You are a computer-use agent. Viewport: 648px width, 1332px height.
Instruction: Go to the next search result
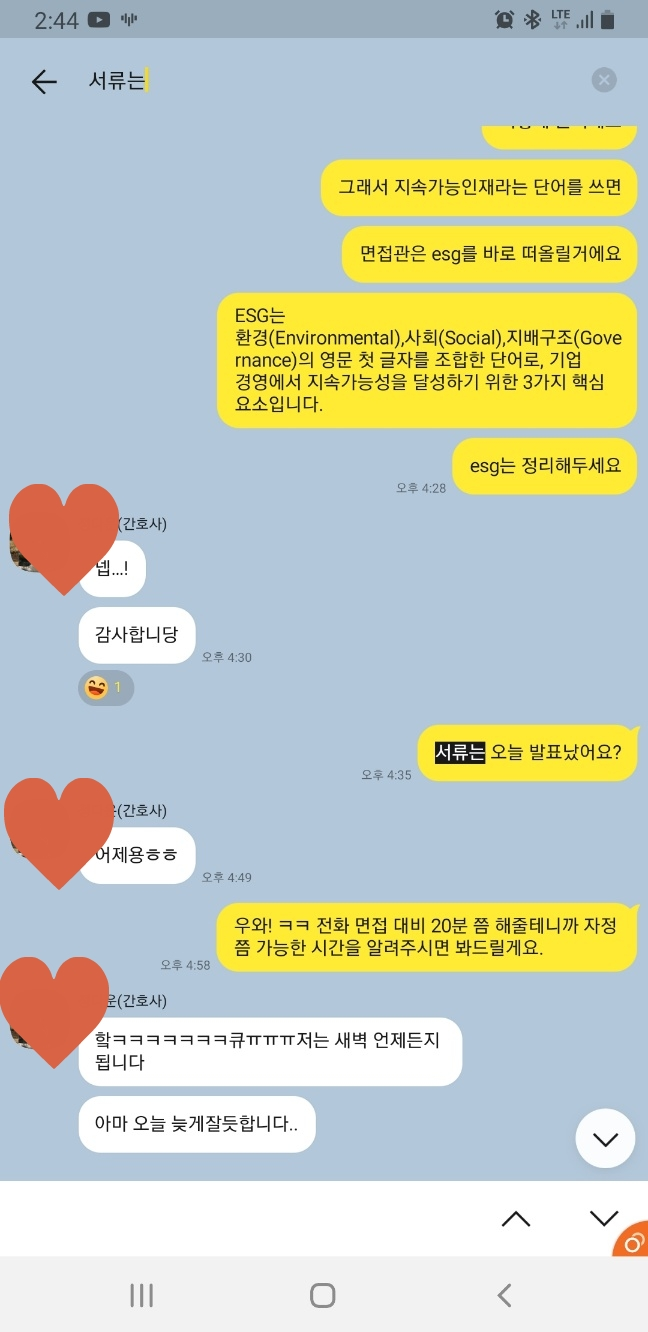pyautogui.click(x=604, y=1218)
